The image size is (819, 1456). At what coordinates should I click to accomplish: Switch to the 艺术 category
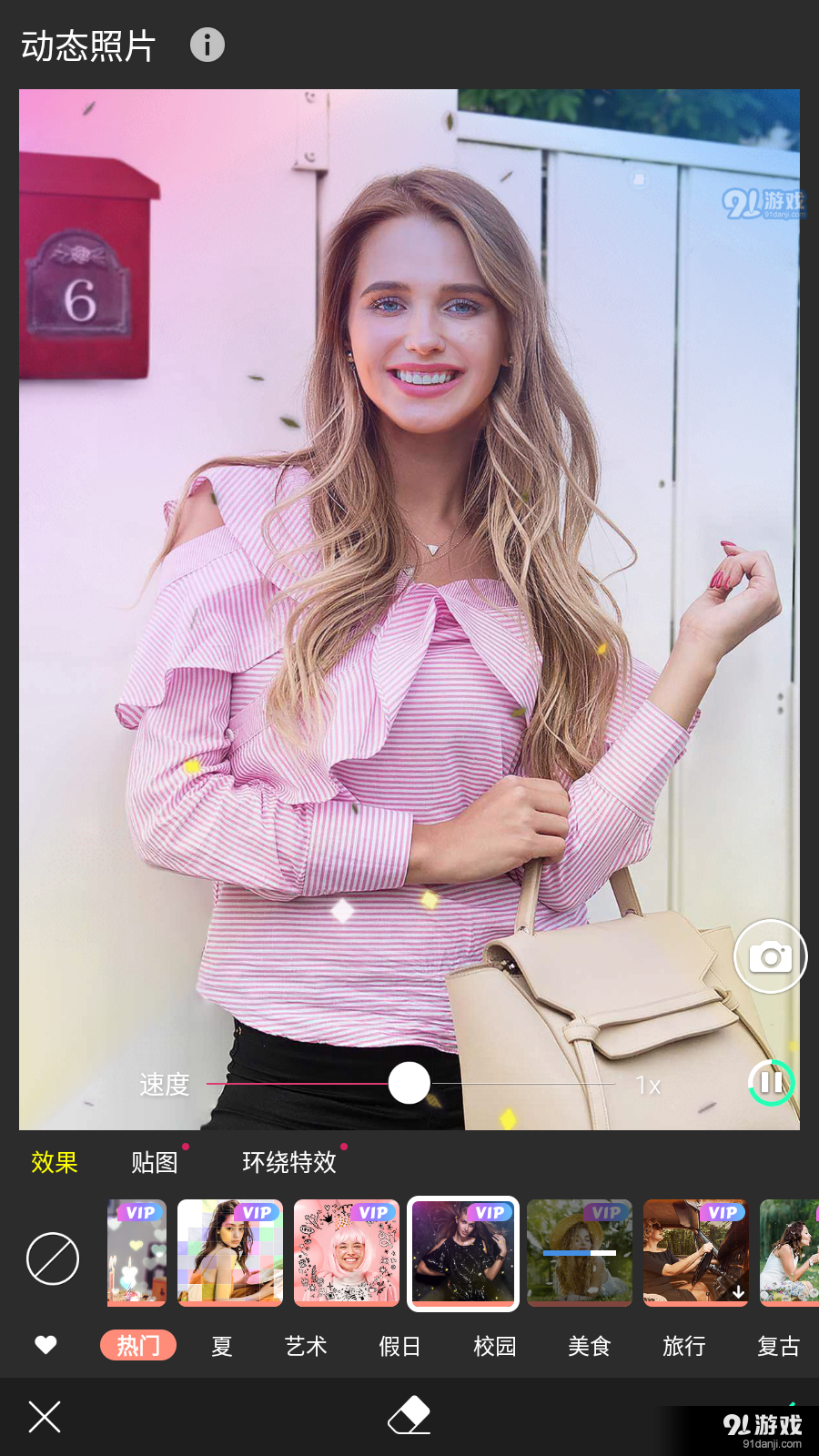(x=306, y=1346)
